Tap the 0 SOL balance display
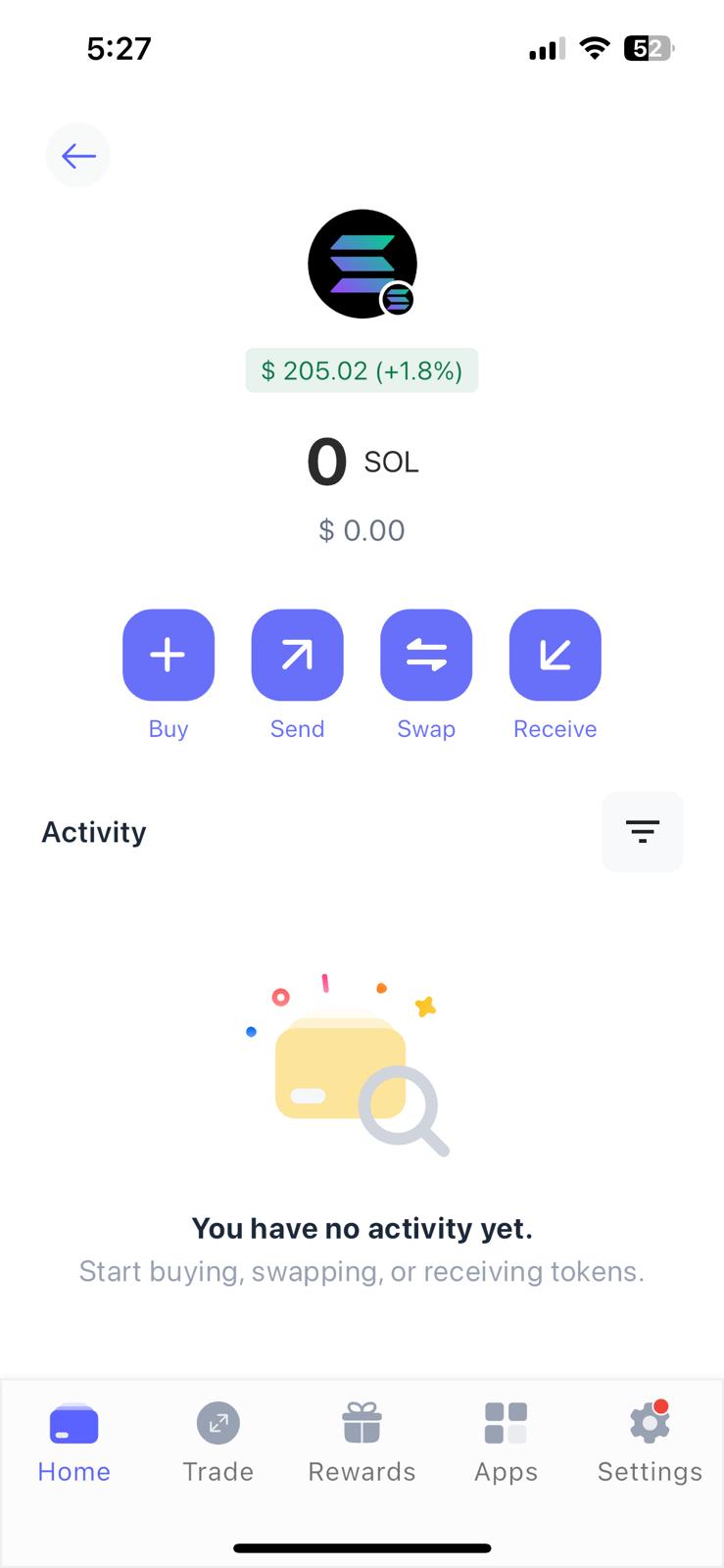This screenshot has width=724, height=1568. (x=362, y=461)
